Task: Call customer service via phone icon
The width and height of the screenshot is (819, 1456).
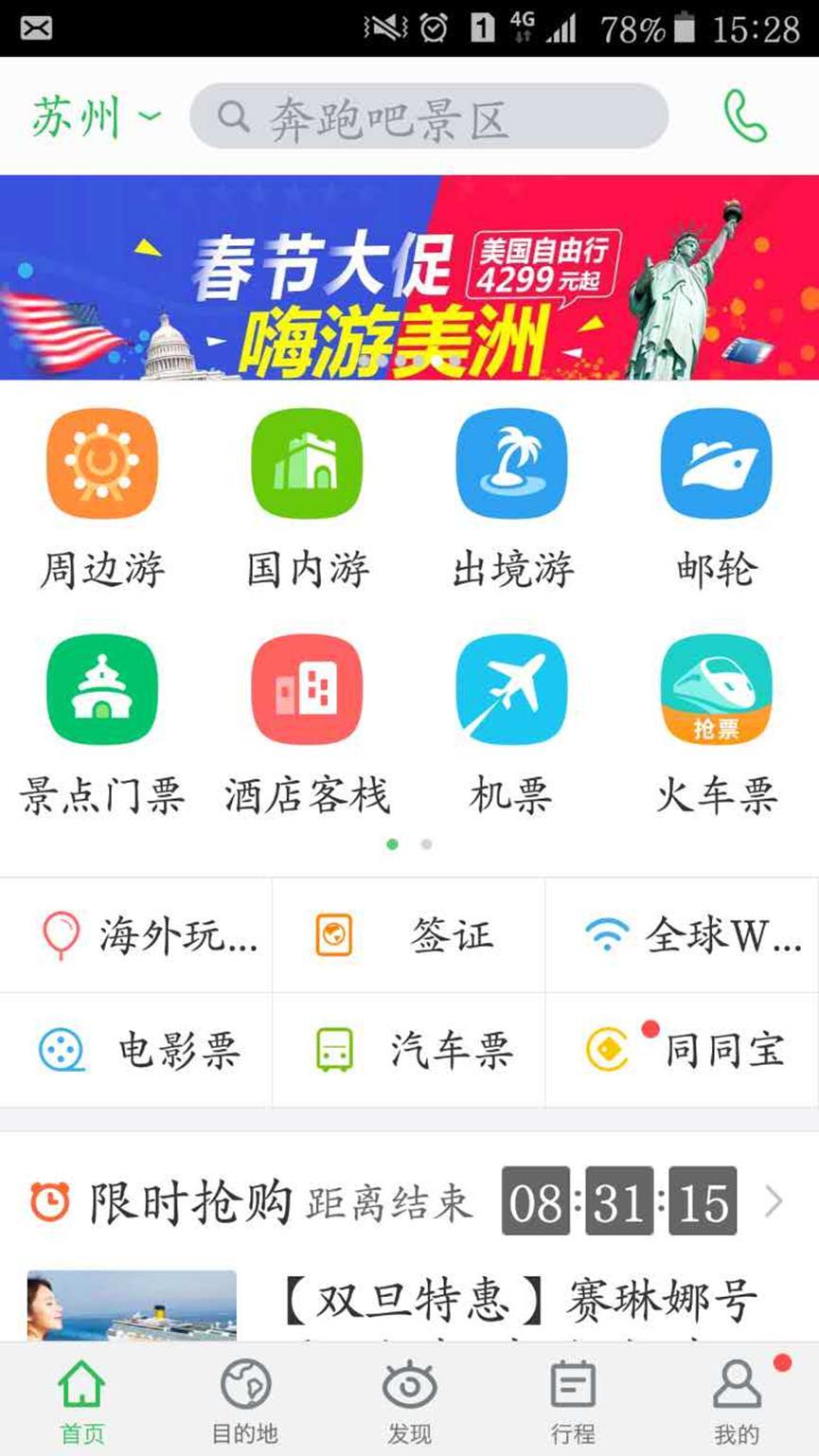Action: click(x=744, y=116)
